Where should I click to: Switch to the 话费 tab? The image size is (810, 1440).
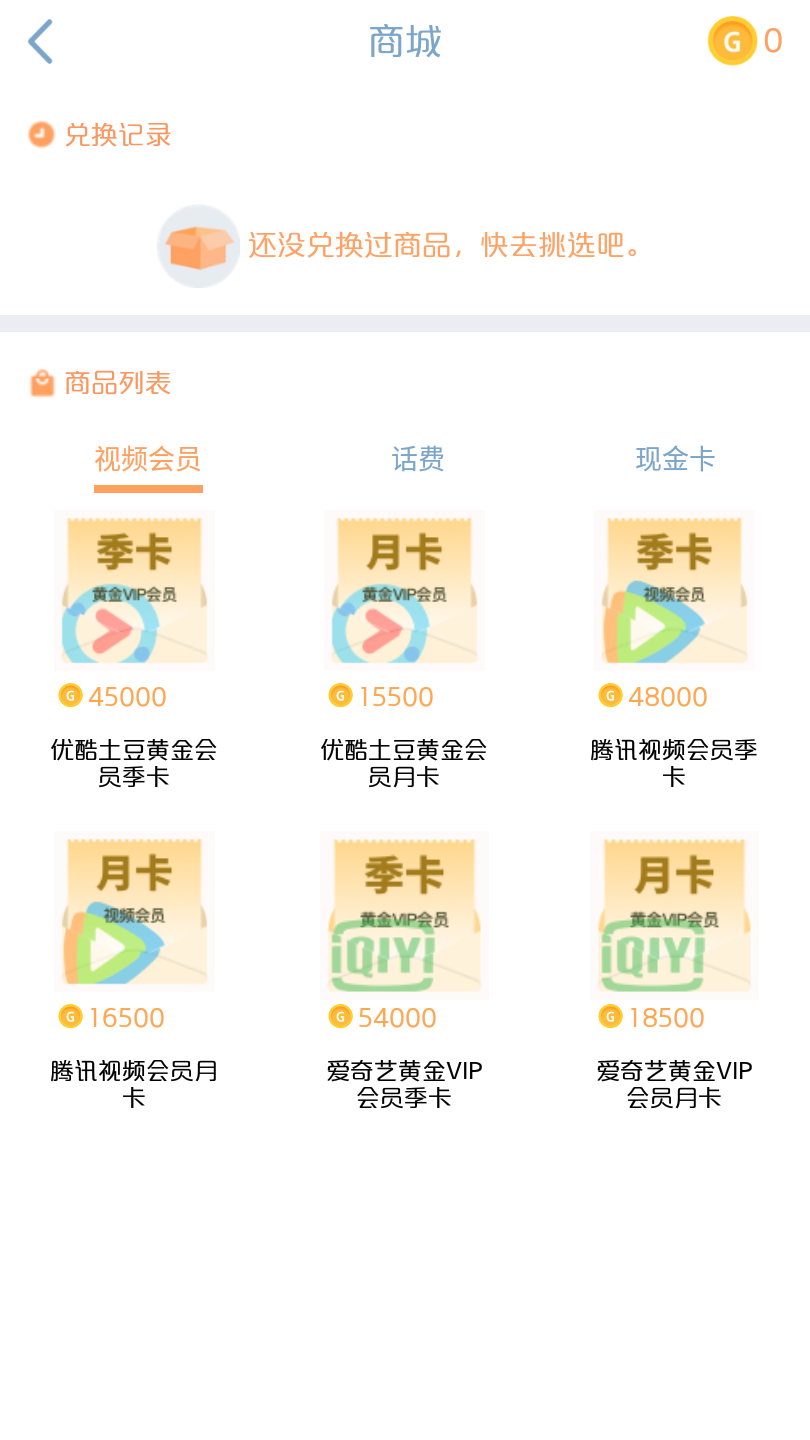pos(418,459)
